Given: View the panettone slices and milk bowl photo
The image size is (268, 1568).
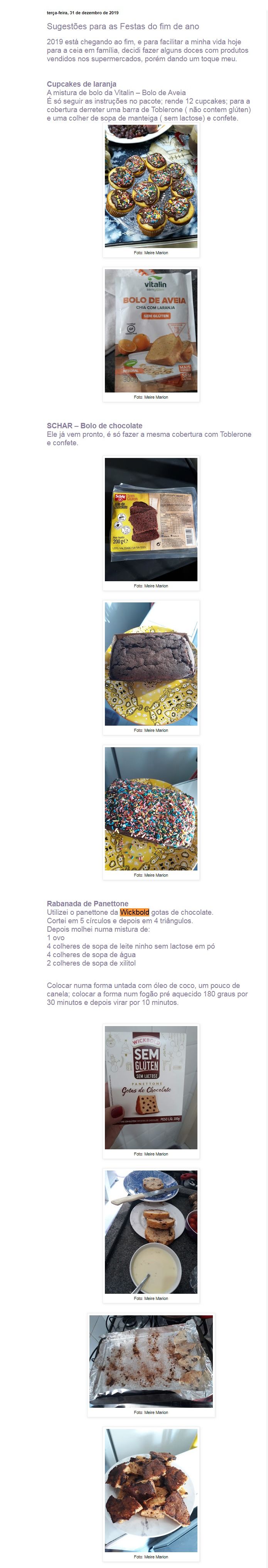Looking at the screenshot, I should pyautogui.click(x=151, y=1232).
